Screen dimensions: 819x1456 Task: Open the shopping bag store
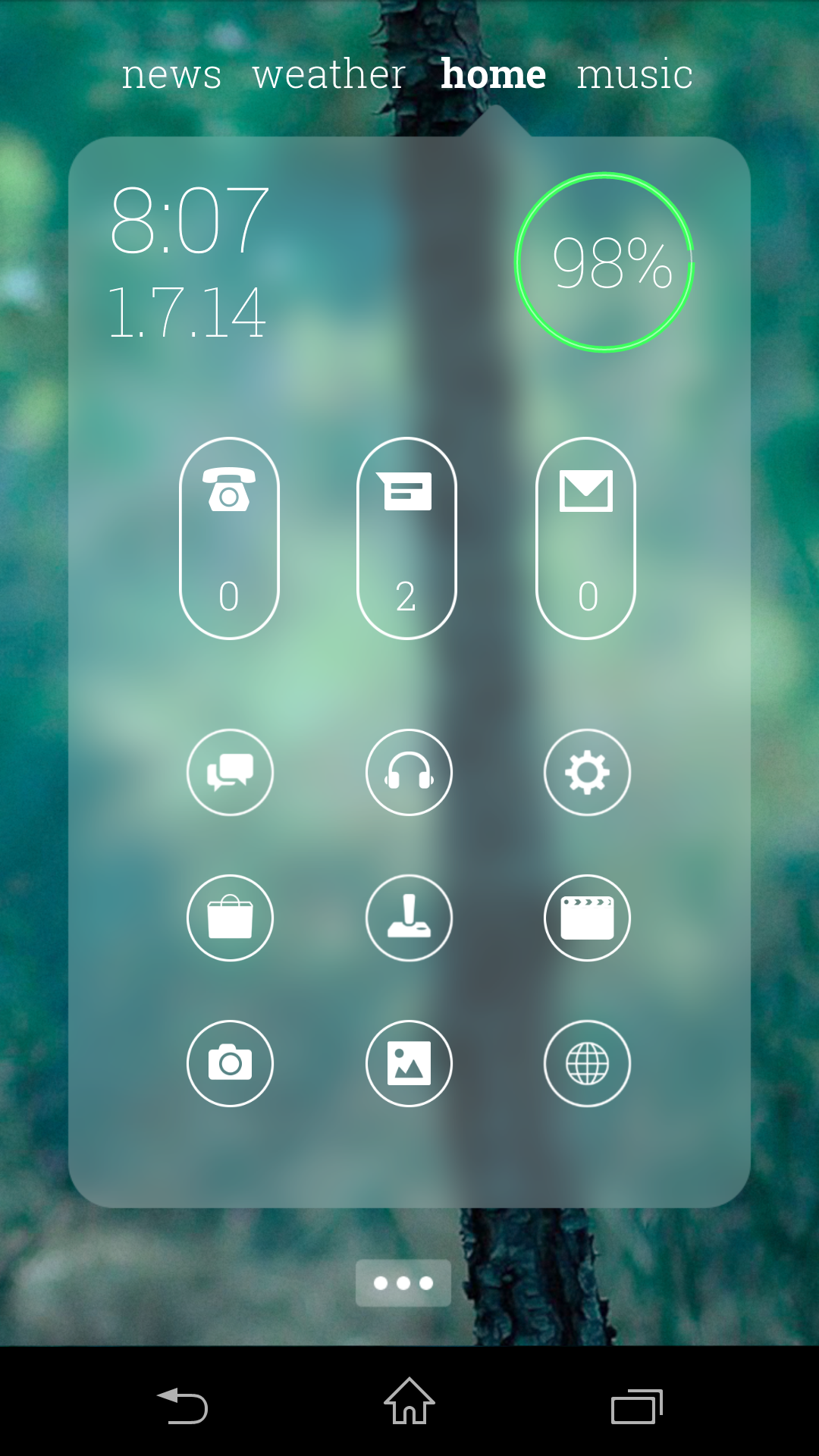(230, 918)
